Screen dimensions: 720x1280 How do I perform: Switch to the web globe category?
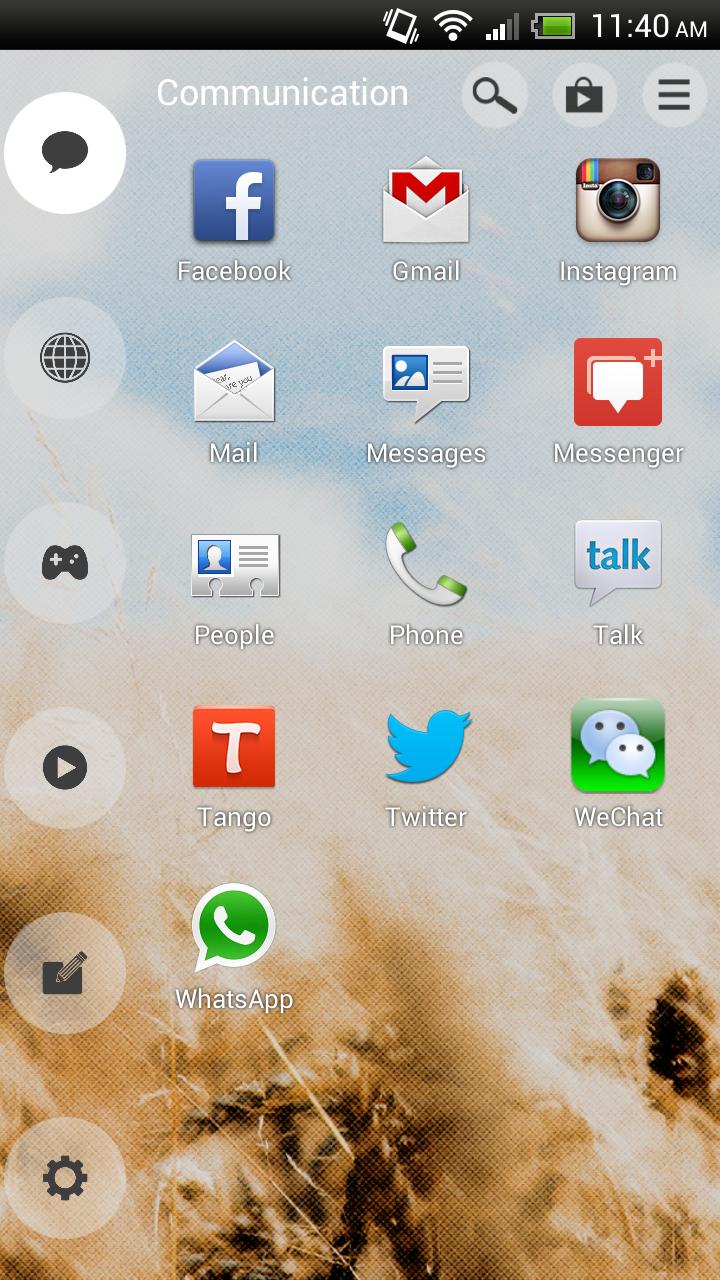[65, 358]
